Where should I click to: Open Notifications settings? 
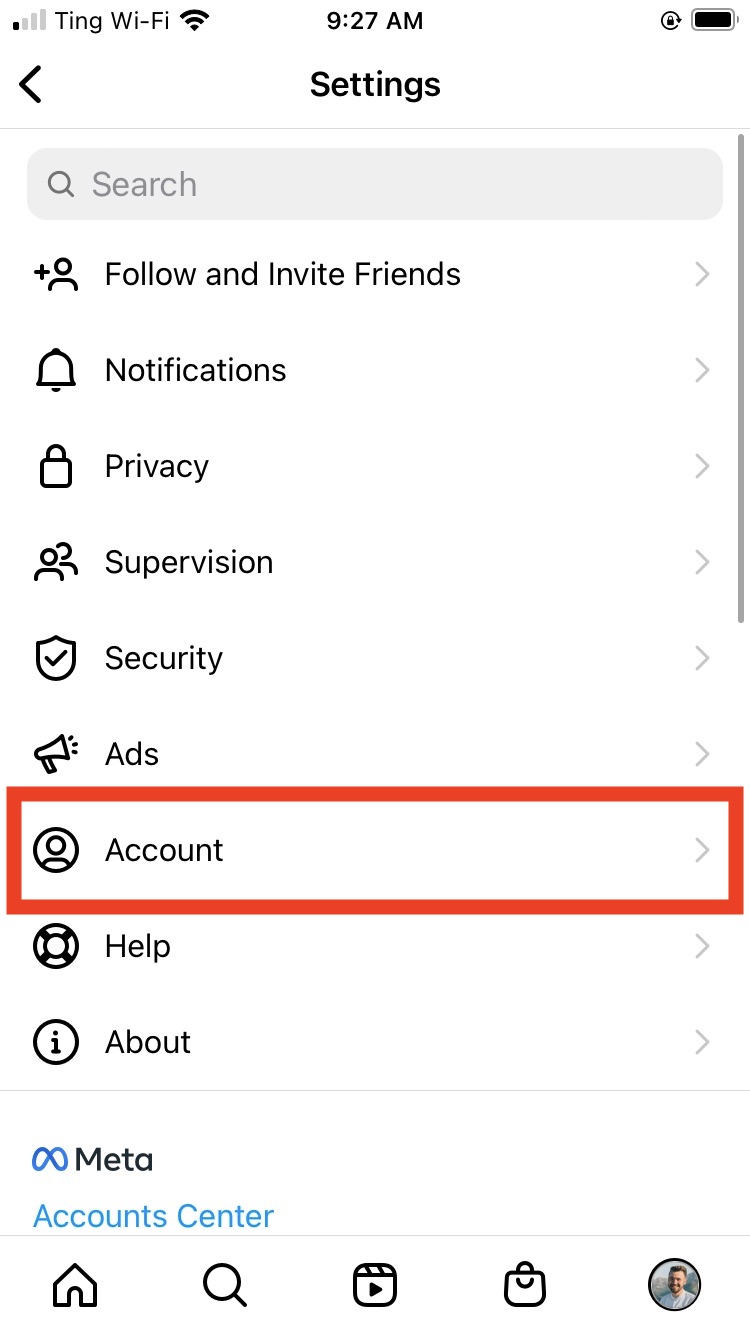[375, 370]
